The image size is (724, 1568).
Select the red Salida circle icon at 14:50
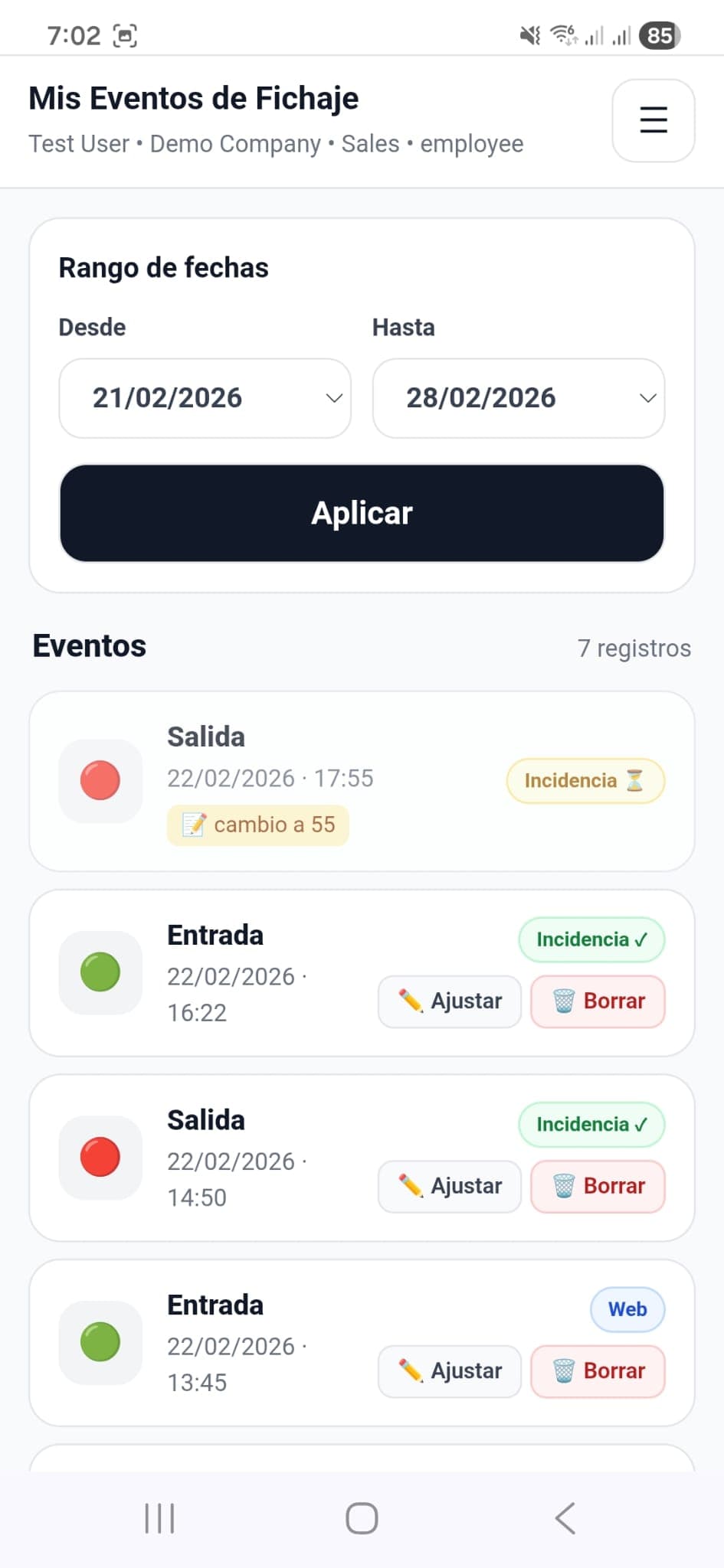click(100, 1158)
